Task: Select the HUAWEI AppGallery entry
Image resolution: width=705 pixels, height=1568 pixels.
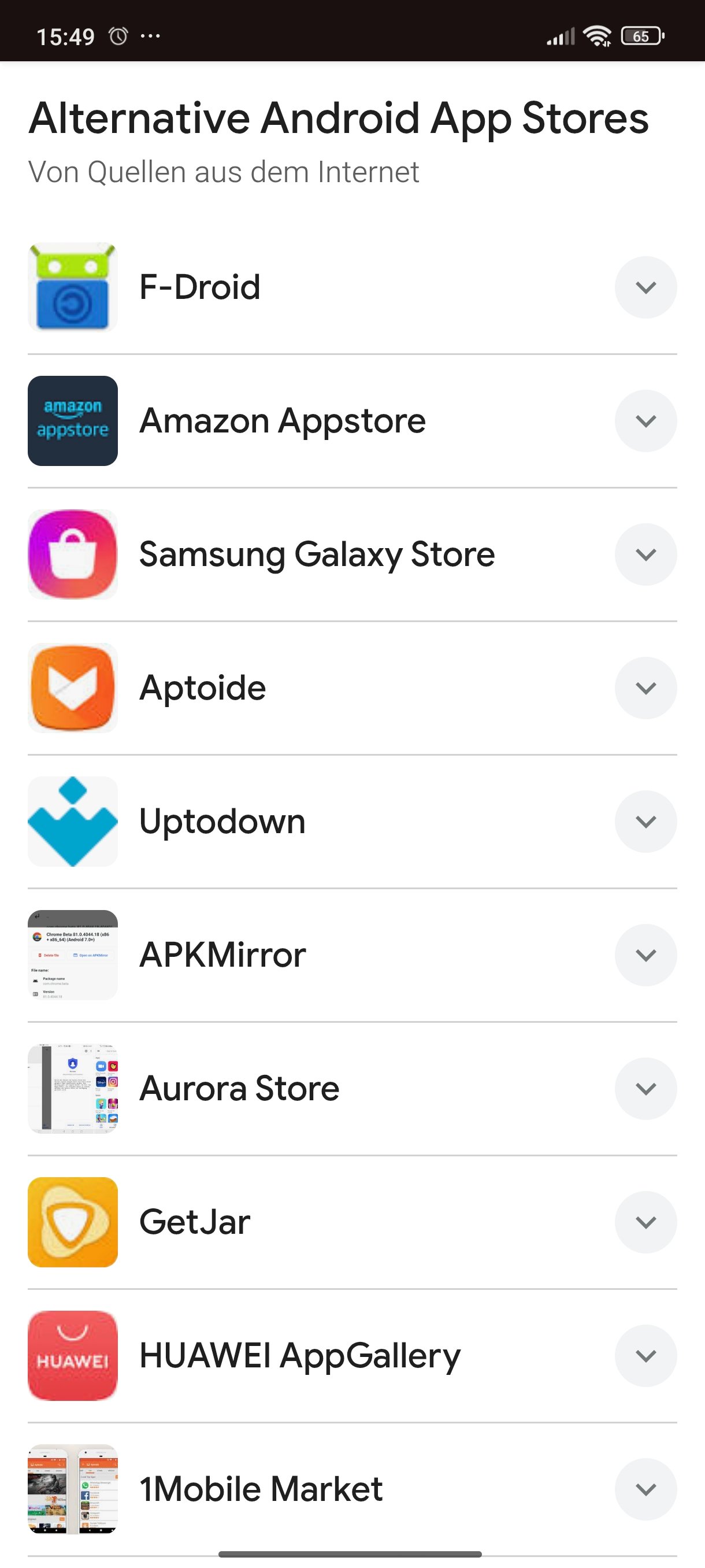Action: click(x=299, y=1356)
